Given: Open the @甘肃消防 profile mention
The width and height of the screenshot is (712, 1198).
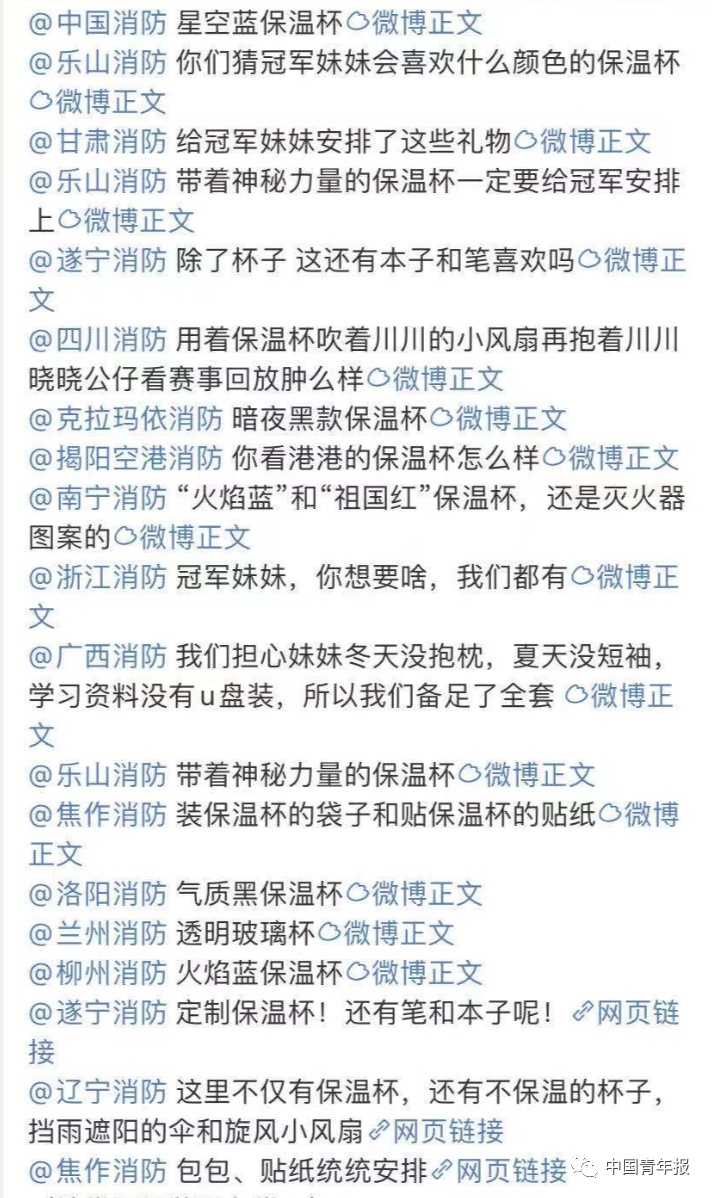Looking at the screenshot, I should pos(97,141).
